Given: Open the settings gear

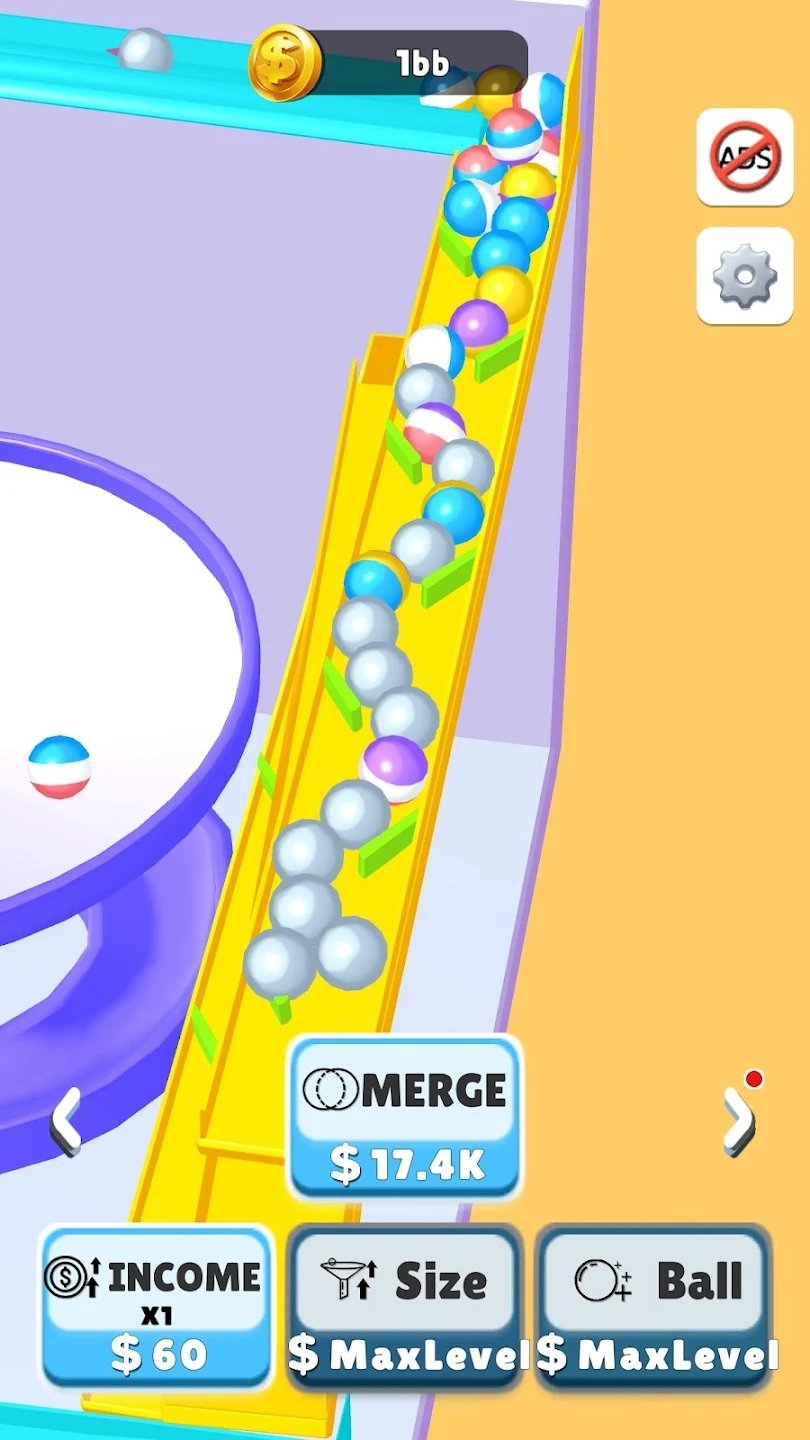Looking at the screenshot, I should [745, 275].
